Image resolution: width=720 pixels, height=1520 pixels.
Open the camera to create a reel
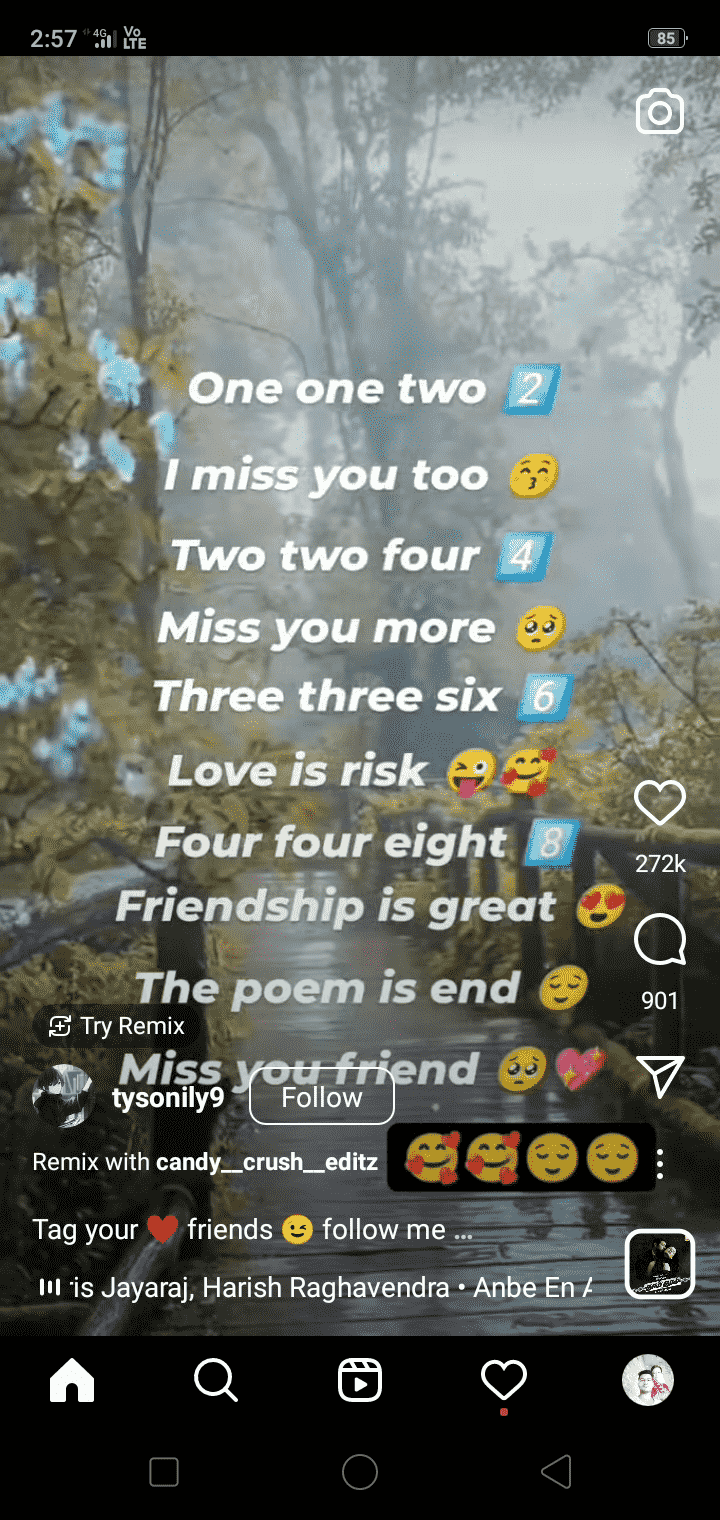[659, 113]
